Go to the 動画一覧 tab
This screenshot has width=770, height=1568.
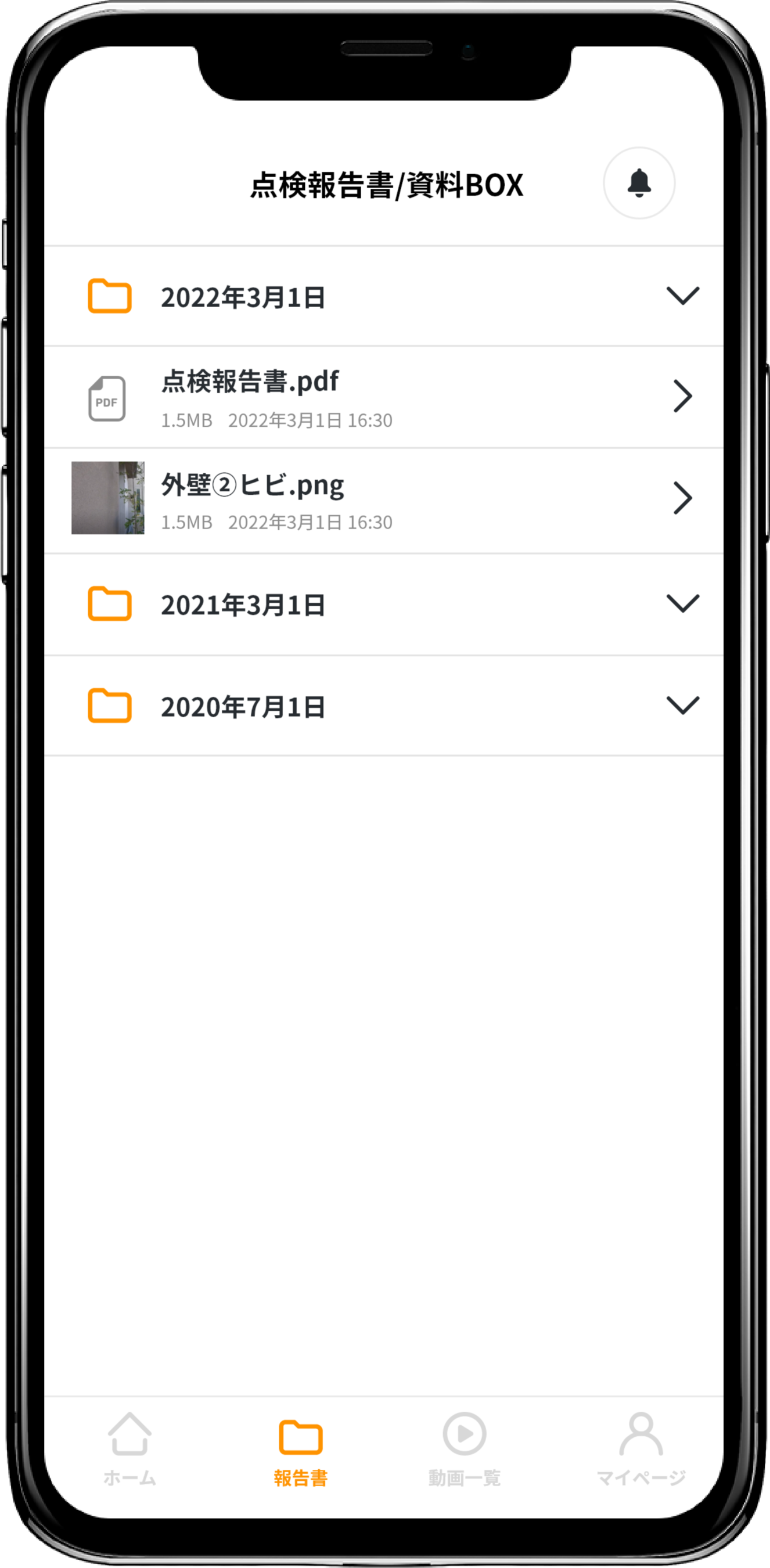pos(465,1449)
